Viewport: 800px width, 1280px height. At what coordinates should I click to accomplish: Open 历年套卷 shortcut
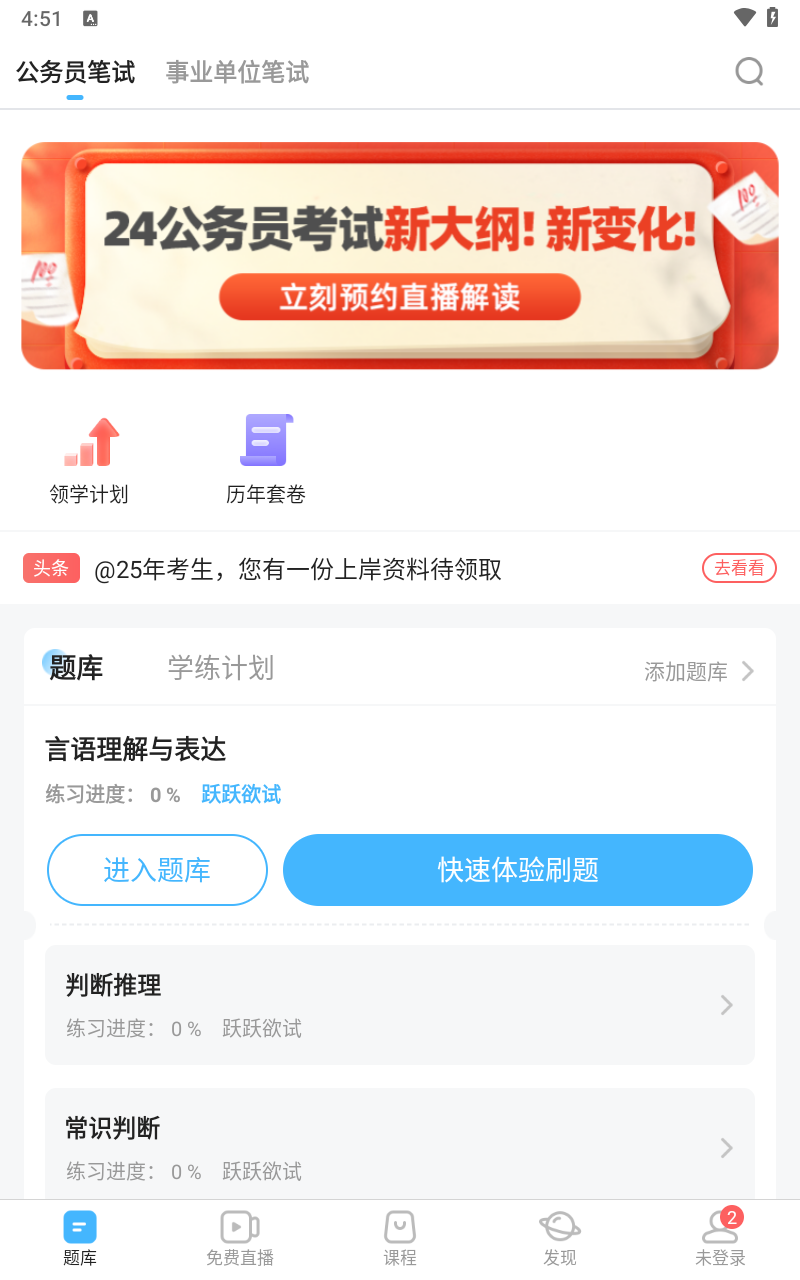tap(266, 458)
